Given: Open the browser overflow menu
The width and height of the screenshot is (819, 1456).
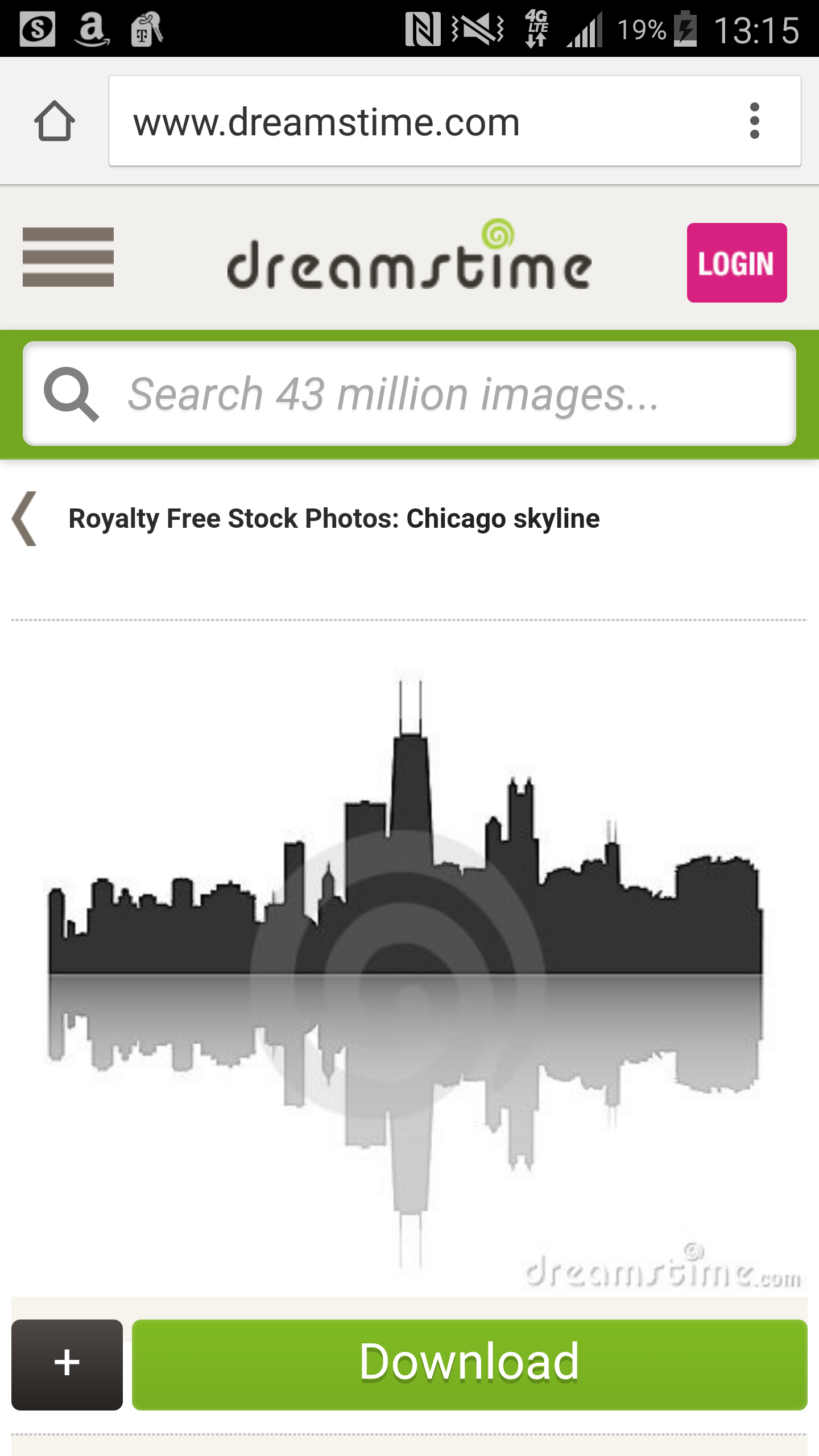Looking at the screenshot, I should (x=754, y=121).
